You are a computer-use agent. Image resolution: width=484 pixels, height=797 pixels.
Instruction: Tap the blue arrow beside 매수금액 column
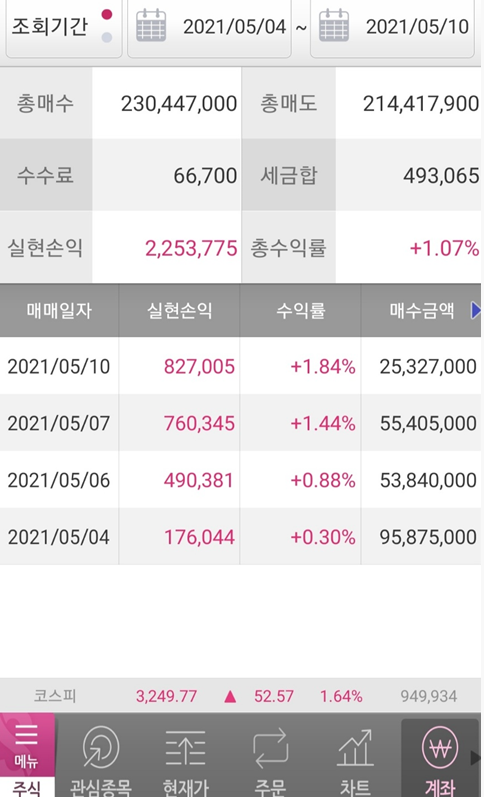click(475, 311)
